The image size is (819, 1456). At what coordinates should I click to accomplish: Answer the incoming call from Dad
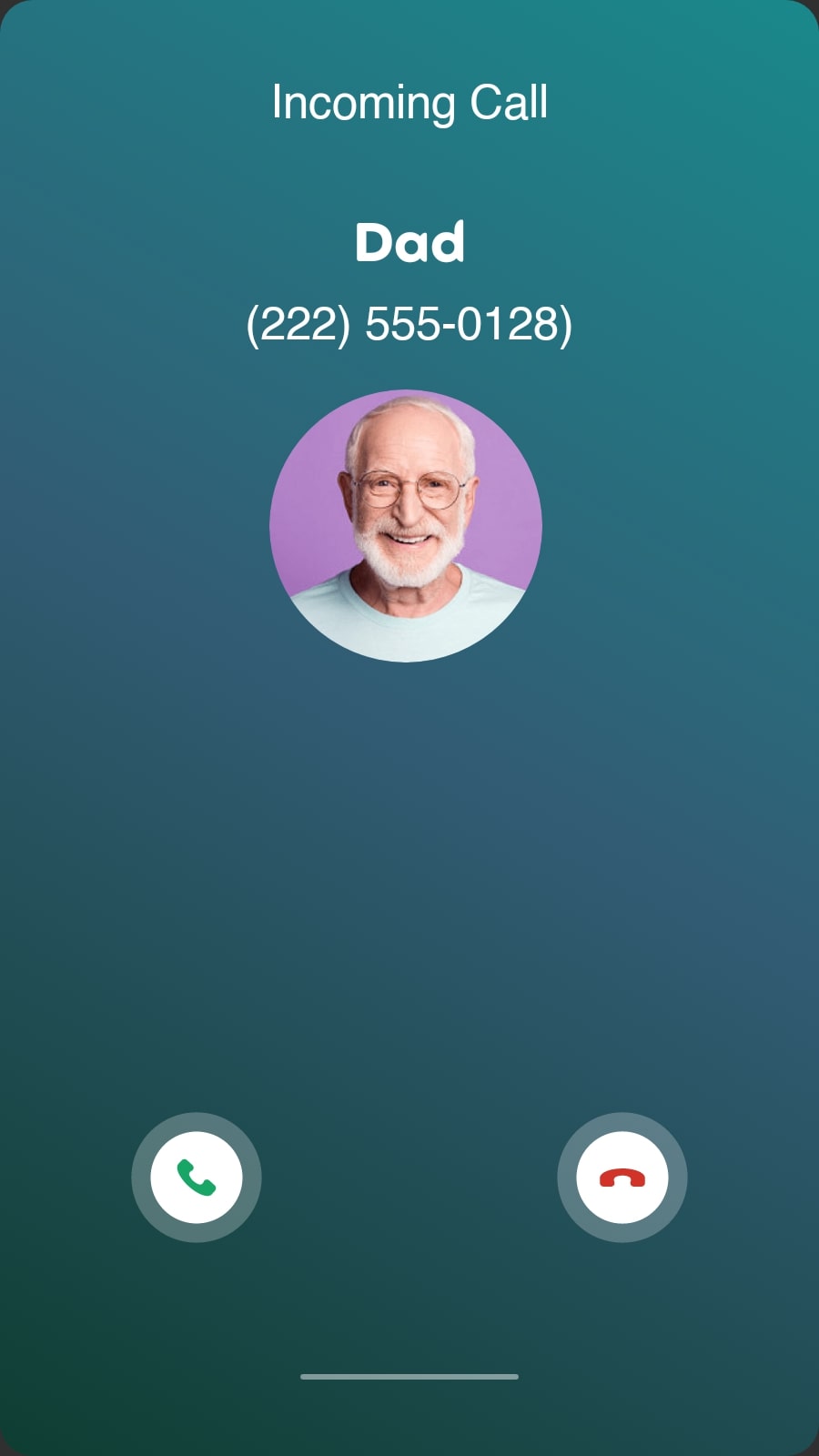[x=197, y=1178]
